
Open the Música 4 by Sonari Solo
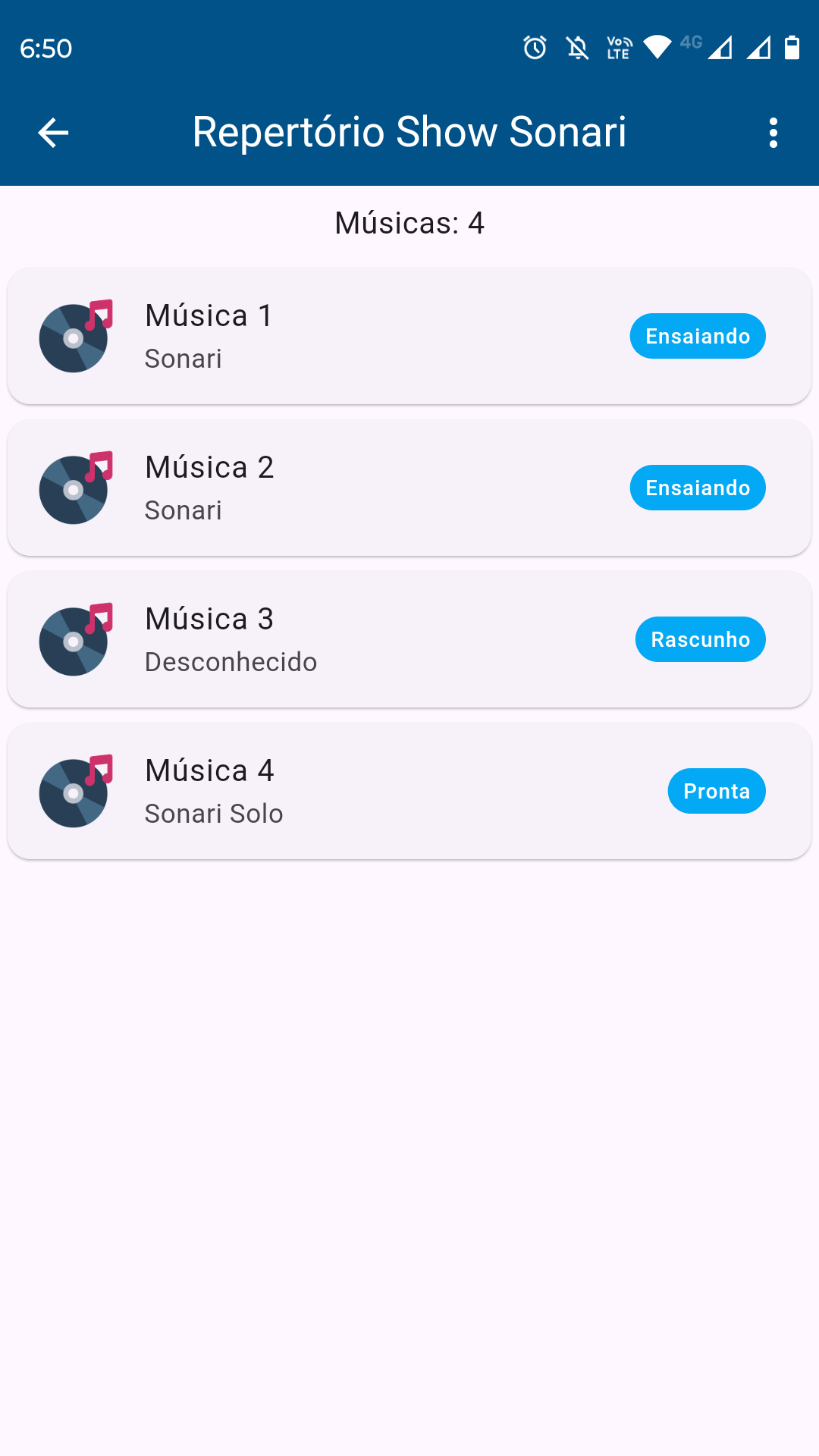point(409,791)
